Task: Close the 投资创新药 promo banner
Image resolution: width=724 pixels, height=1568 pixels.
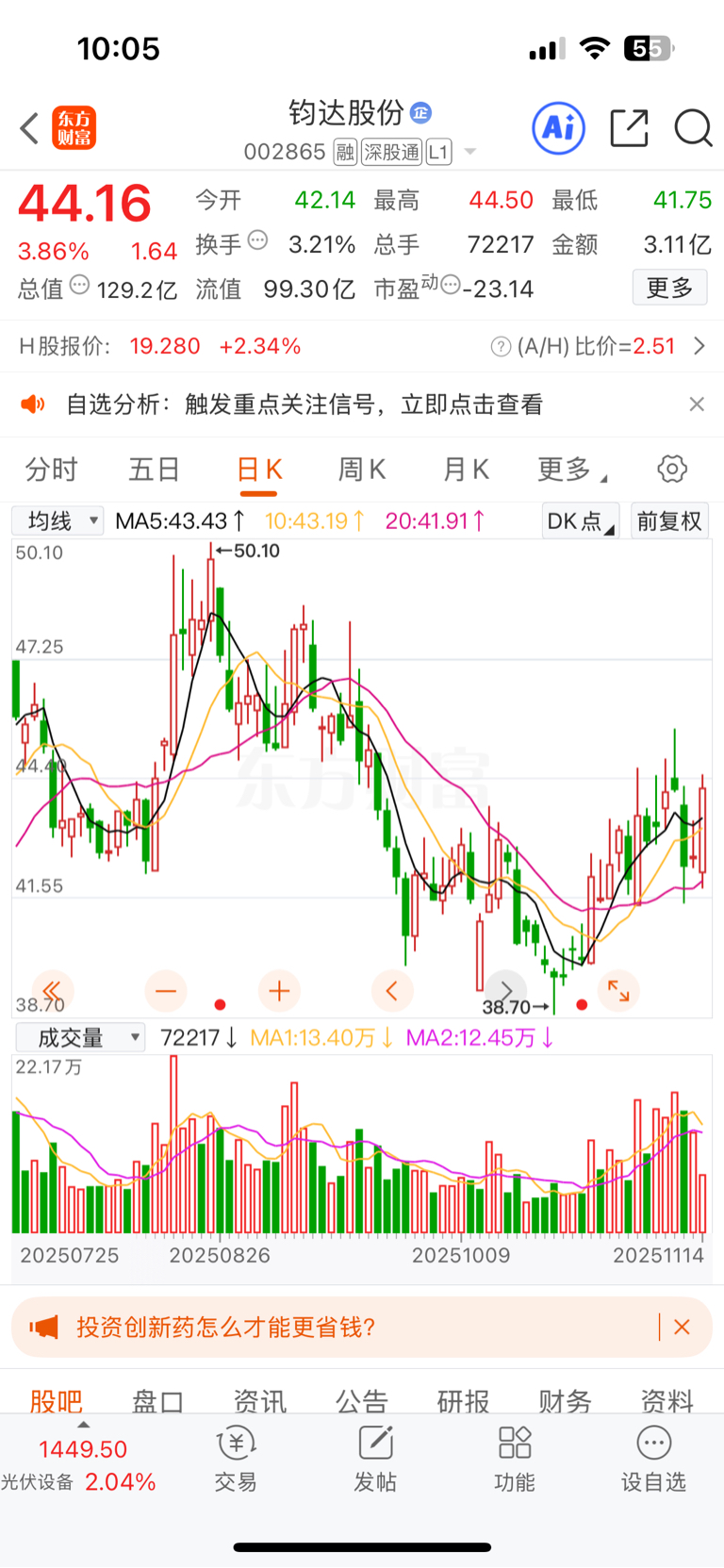Action: click(x=683, y=1327)
